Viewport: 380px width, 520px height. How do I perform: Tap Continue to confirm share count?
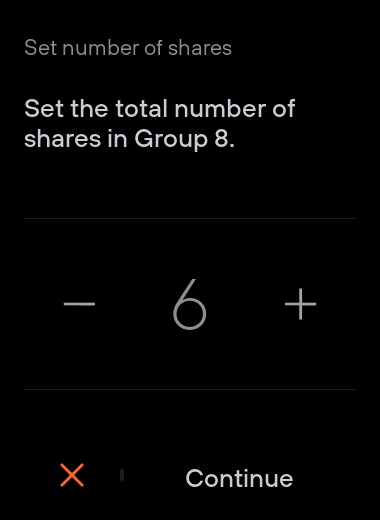point(239,478)
